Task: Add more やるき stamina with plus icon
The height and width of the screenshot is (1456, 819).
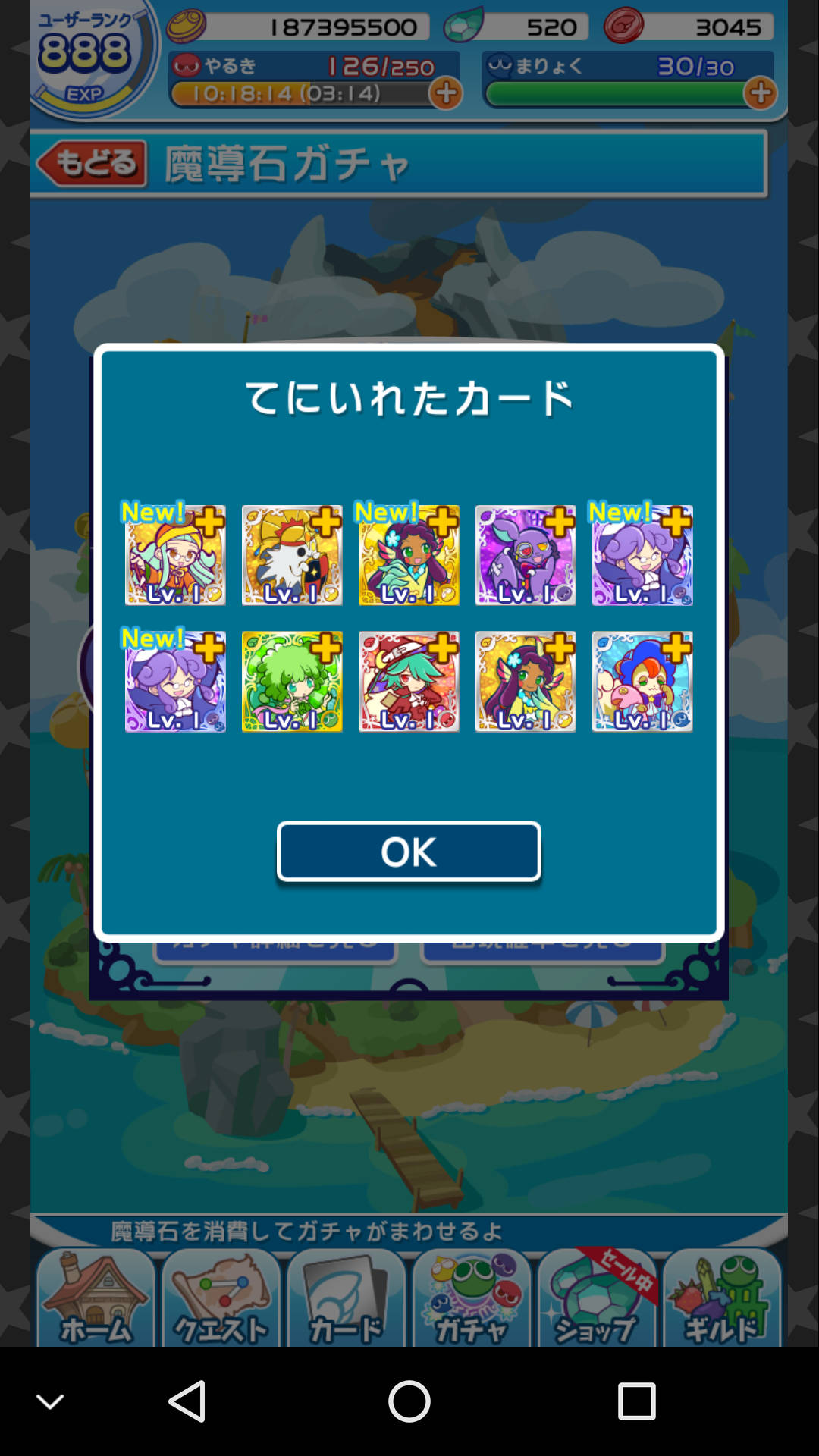Action: click(x=446, y=93)
